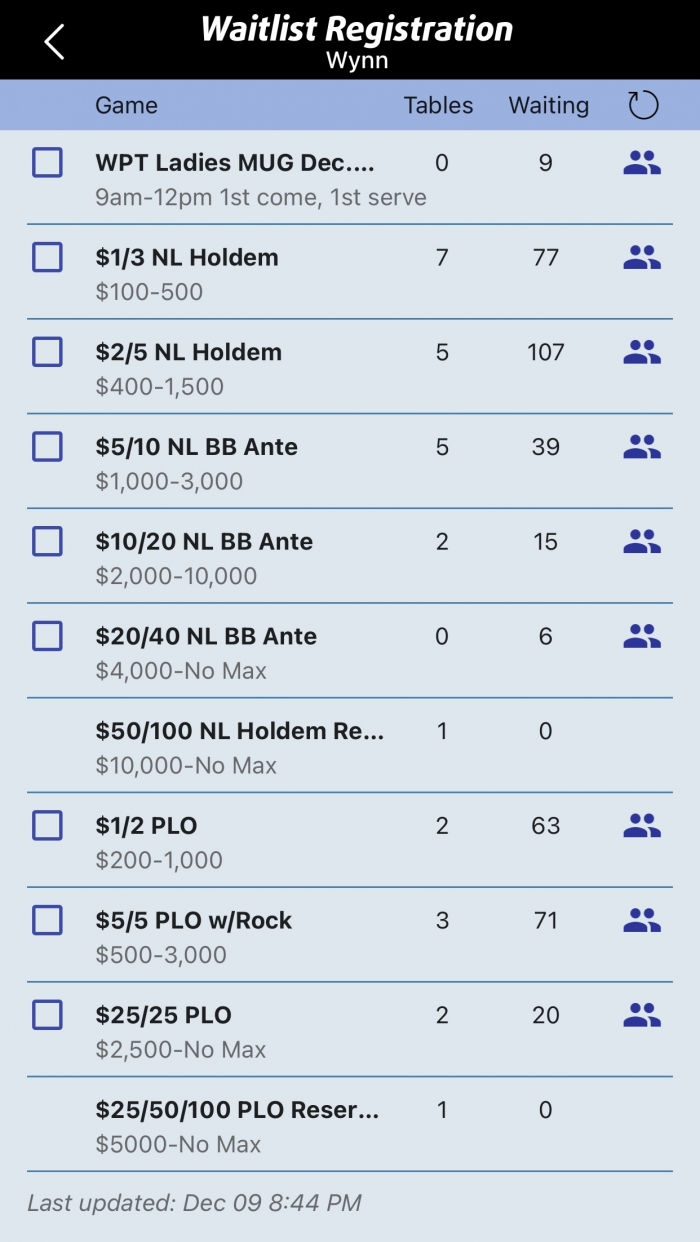View the waitlist people for $5/5 PLO w/Rock
The height and width of the screenshot is (1242, 700).
pyautogui.click(x=642, y=921)
